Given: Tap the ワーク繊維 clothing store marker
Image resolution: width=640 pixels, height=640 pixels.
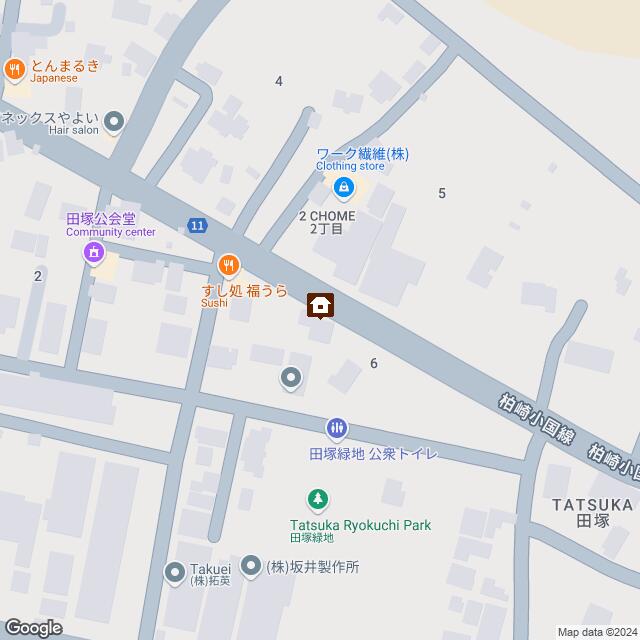Looking at the screenshot, I should click(x=343, y=186).
